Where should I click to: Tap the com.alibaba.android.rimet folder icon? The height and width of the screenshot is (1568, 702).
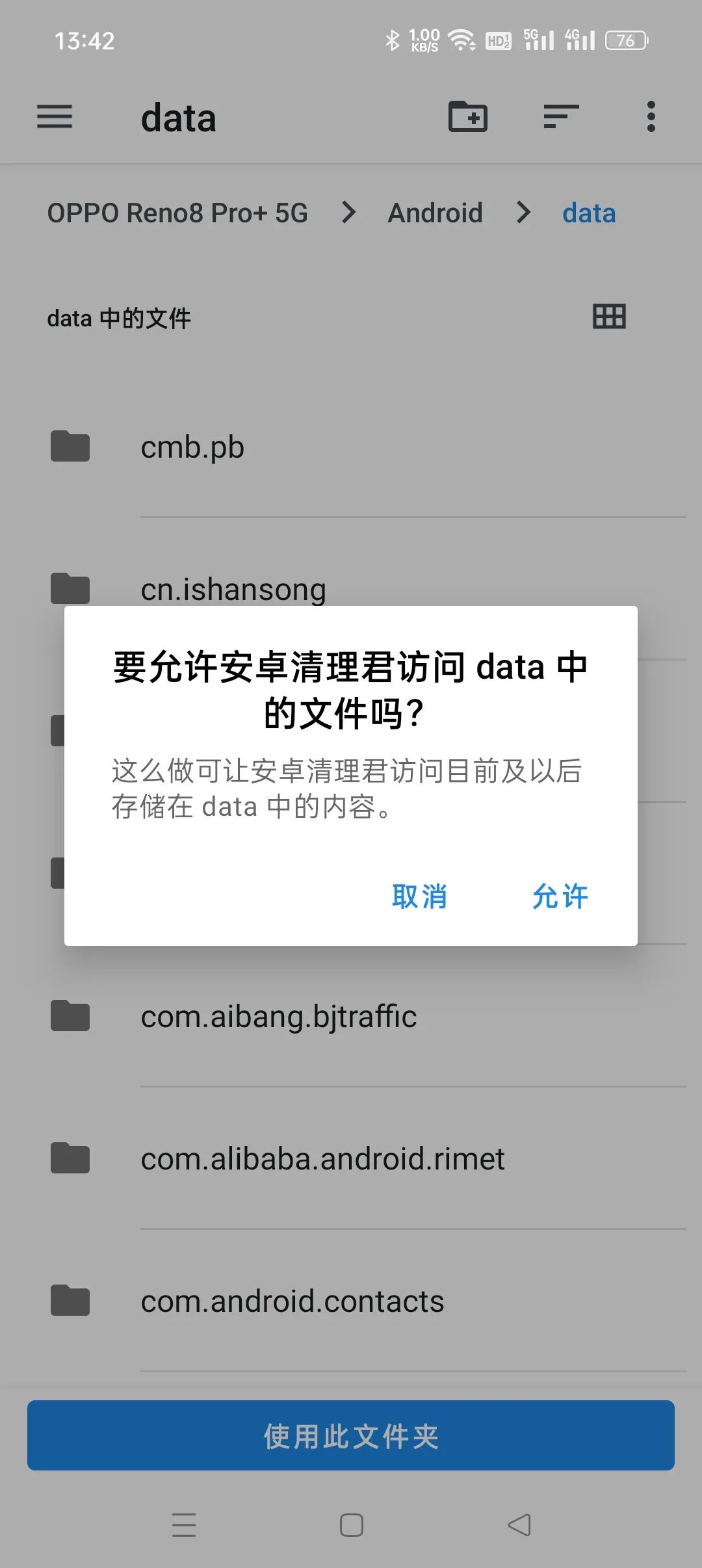[x=70, y=1158]
